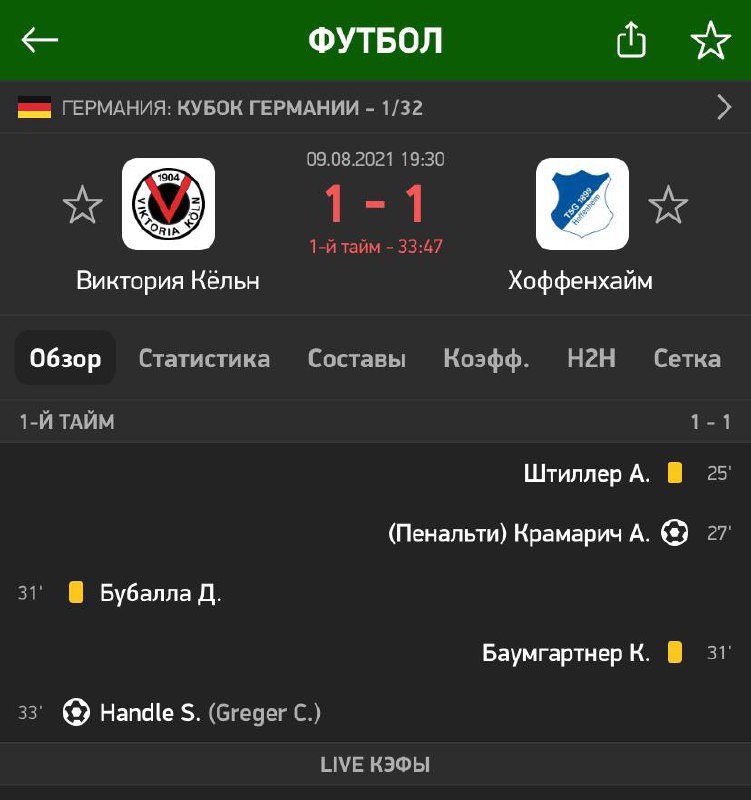Open Кубок Германии tournament row
751x800 pixels.
point(375,108)
